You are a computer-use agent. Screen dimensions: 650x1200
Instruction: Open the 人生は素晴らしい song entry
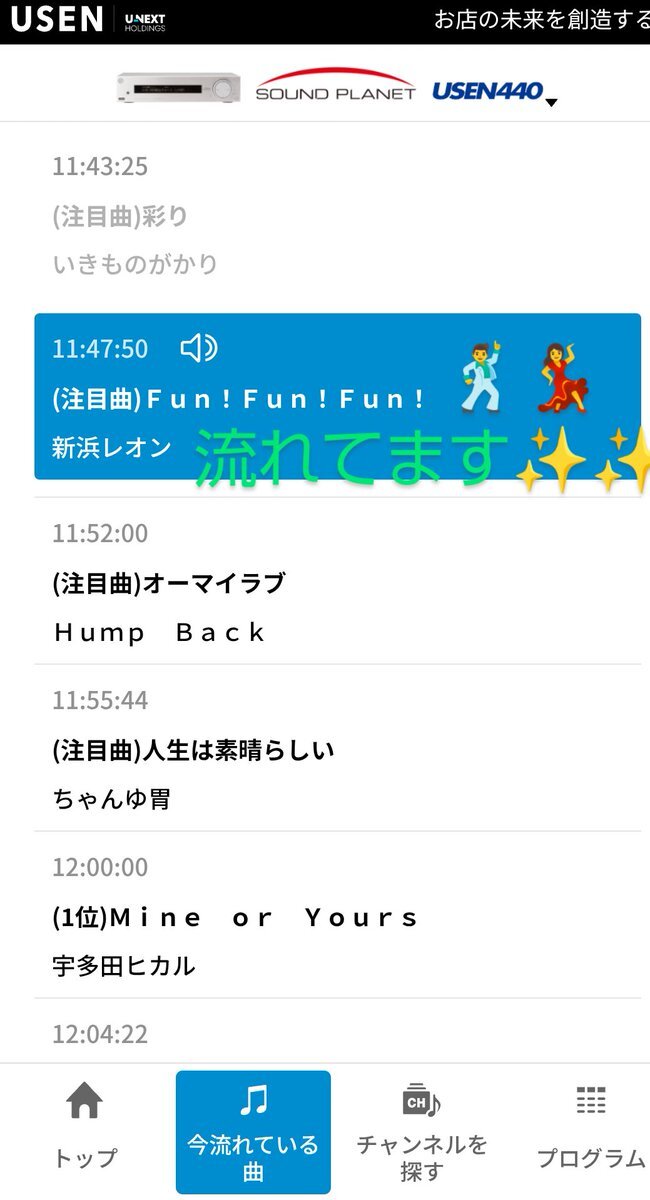pos(337,748)
